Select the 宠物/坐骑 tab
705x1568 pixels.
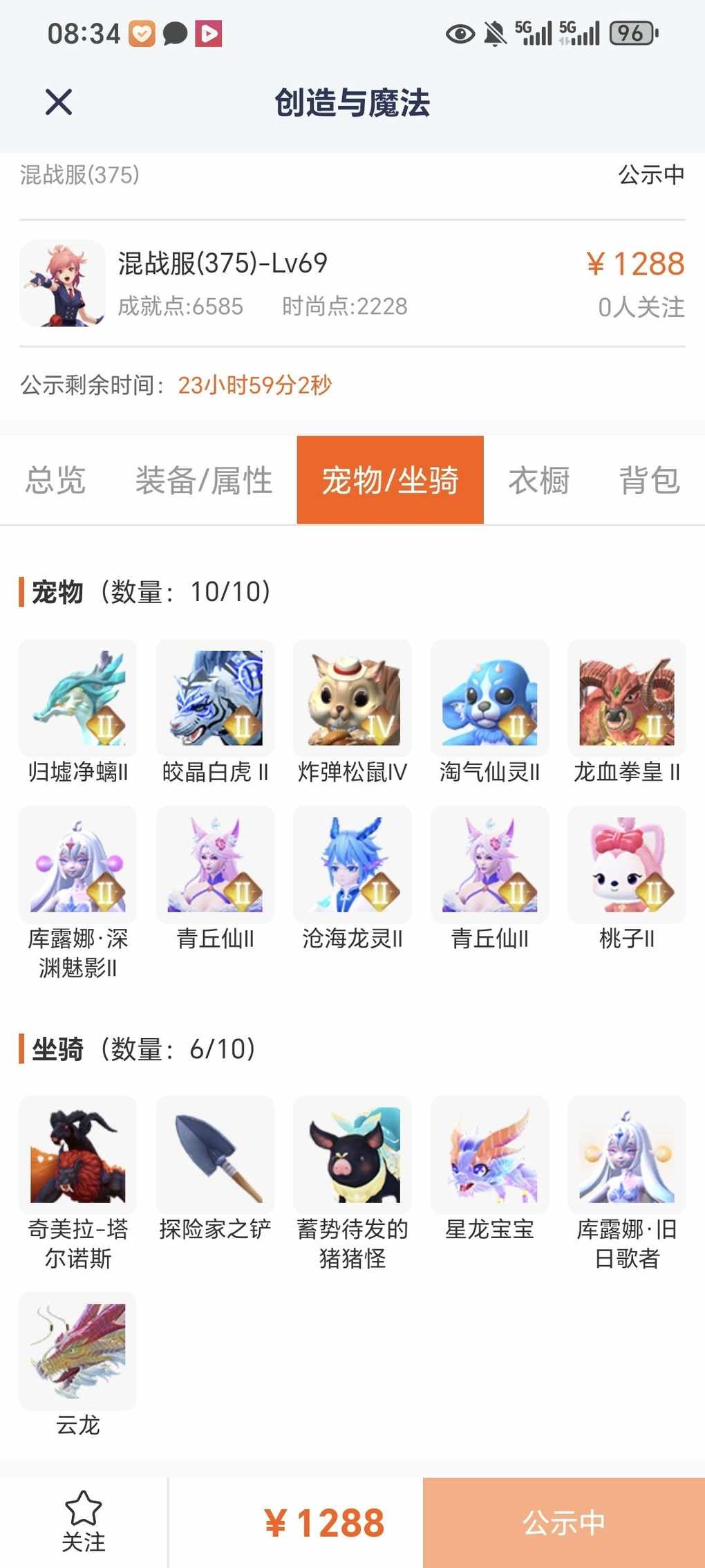[391, 480]
